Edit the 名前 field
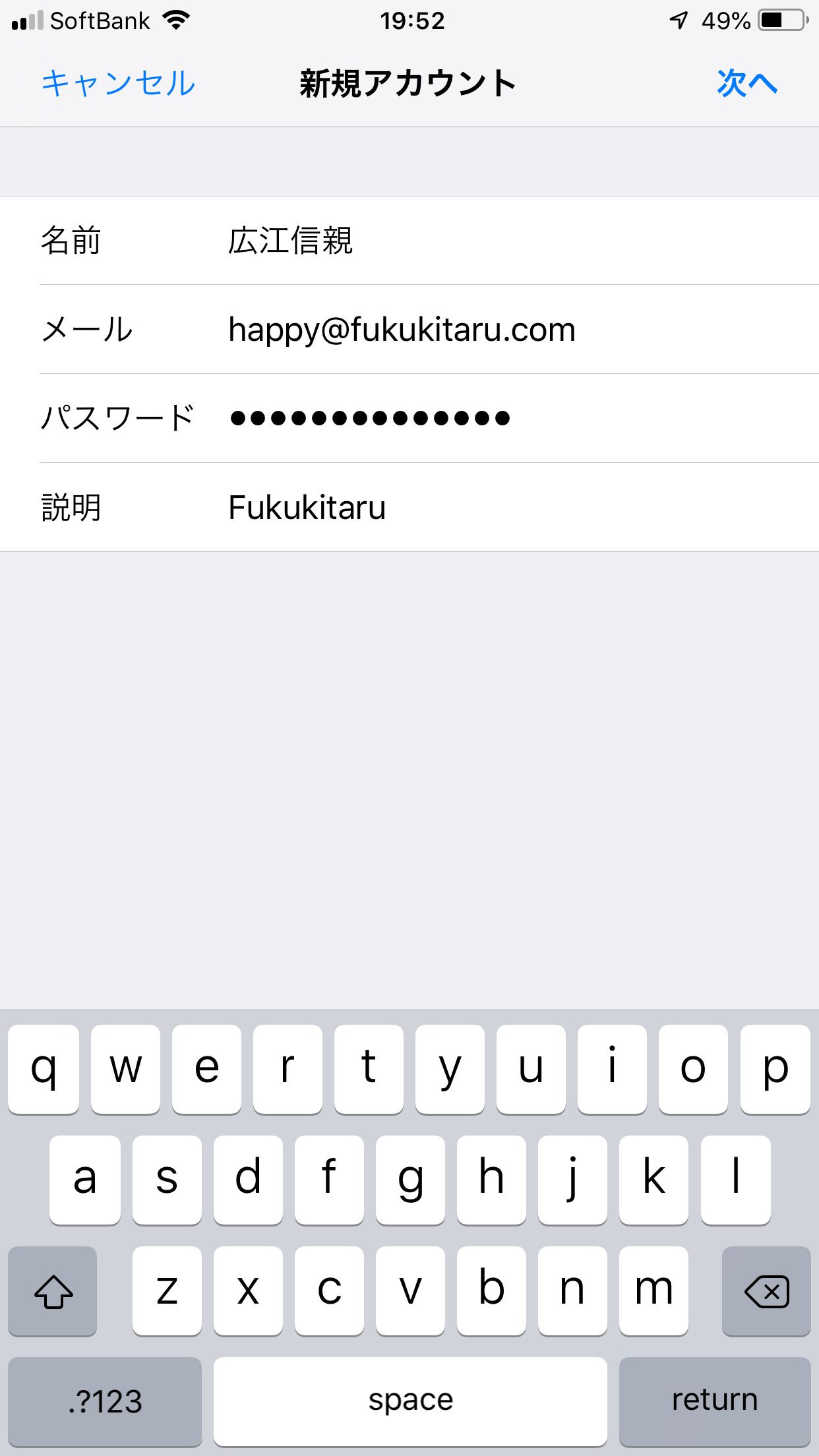819x1456 pixels. click(409, 241)
